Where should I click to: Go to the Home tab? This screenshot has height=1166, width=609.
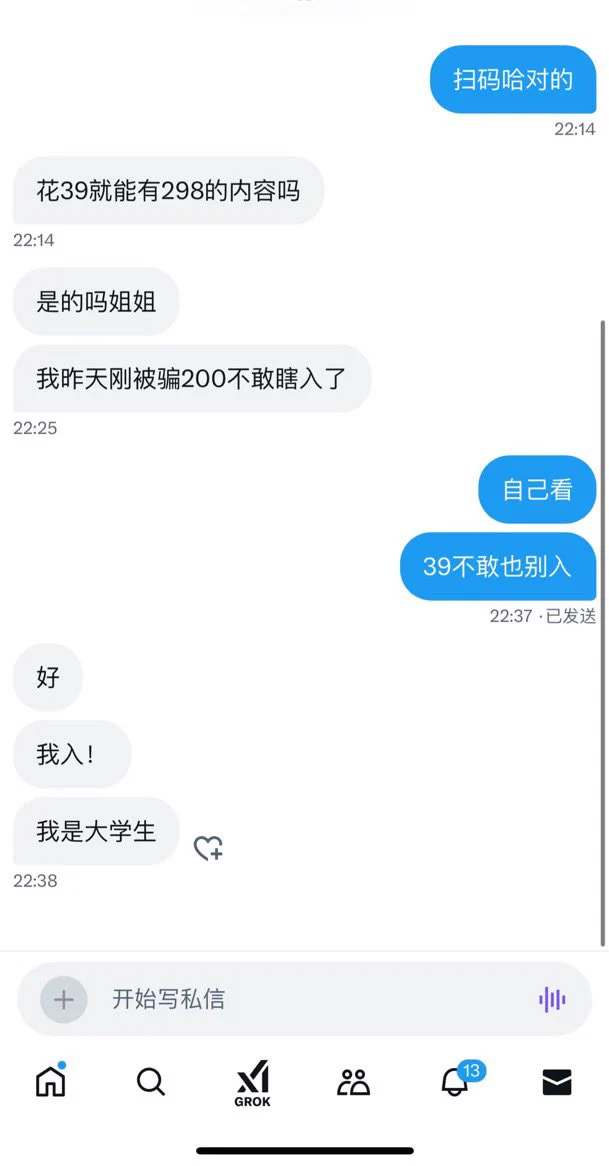click(x=50, y=1081)
